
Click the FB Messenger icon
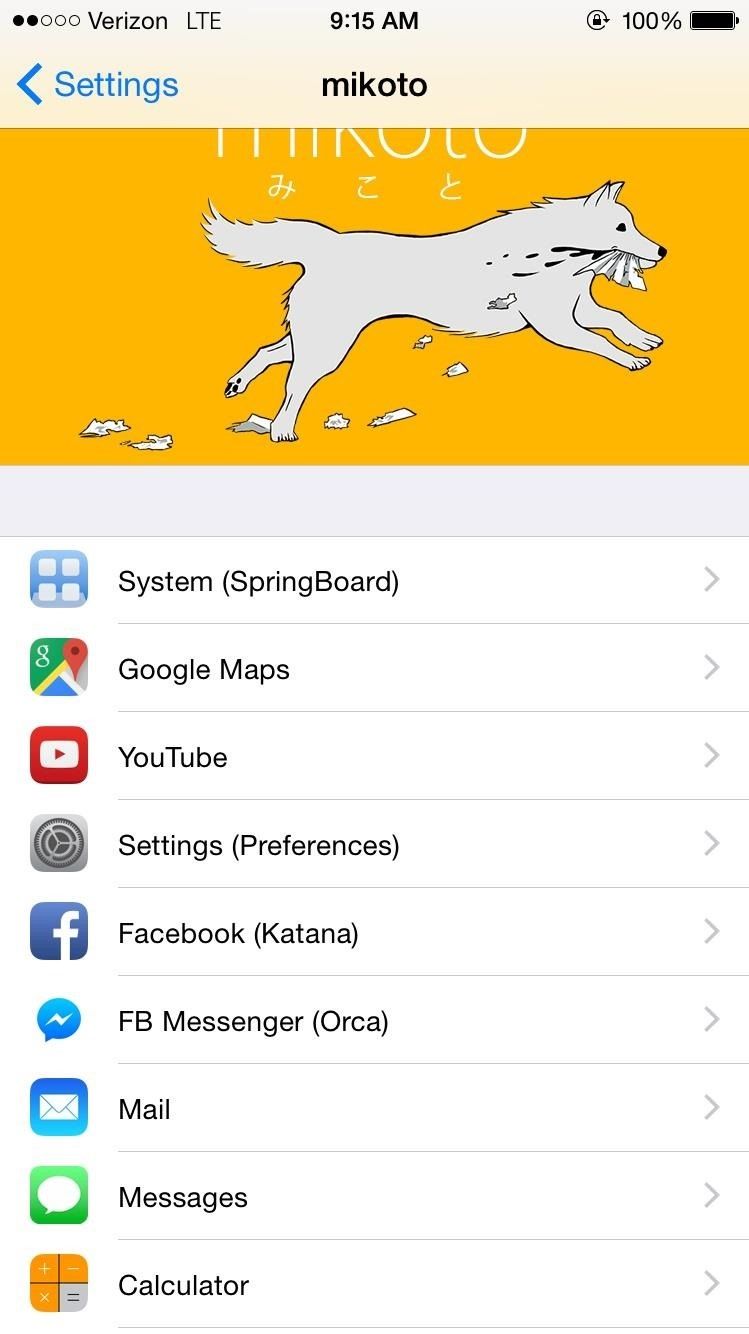pos(58,1019)
